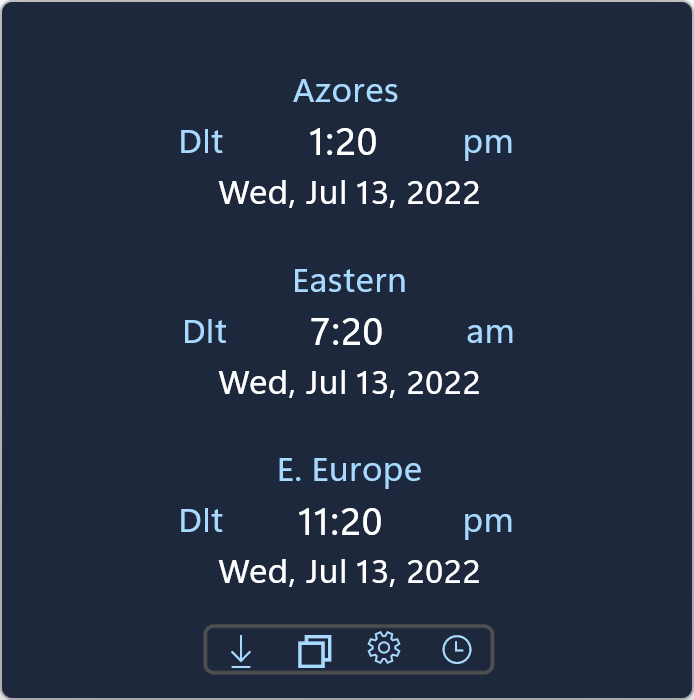The width and height of the screenshot is (694, 700).
Task: Toggle Dlt for the Eastern clock
Action: (x=205, y=331)
